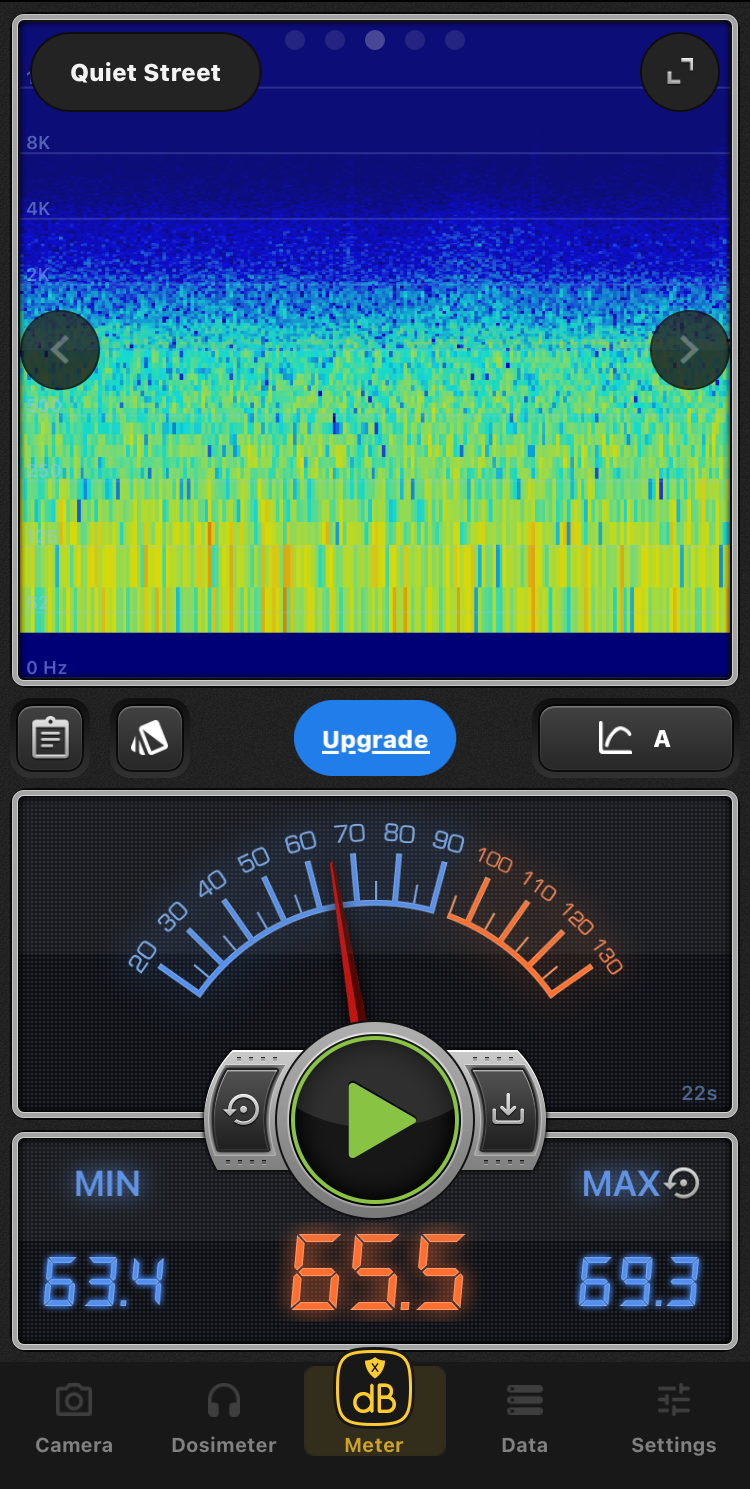Change the A frequency weighting
This screenshot has height=1489, width=750.
point(636,739)
